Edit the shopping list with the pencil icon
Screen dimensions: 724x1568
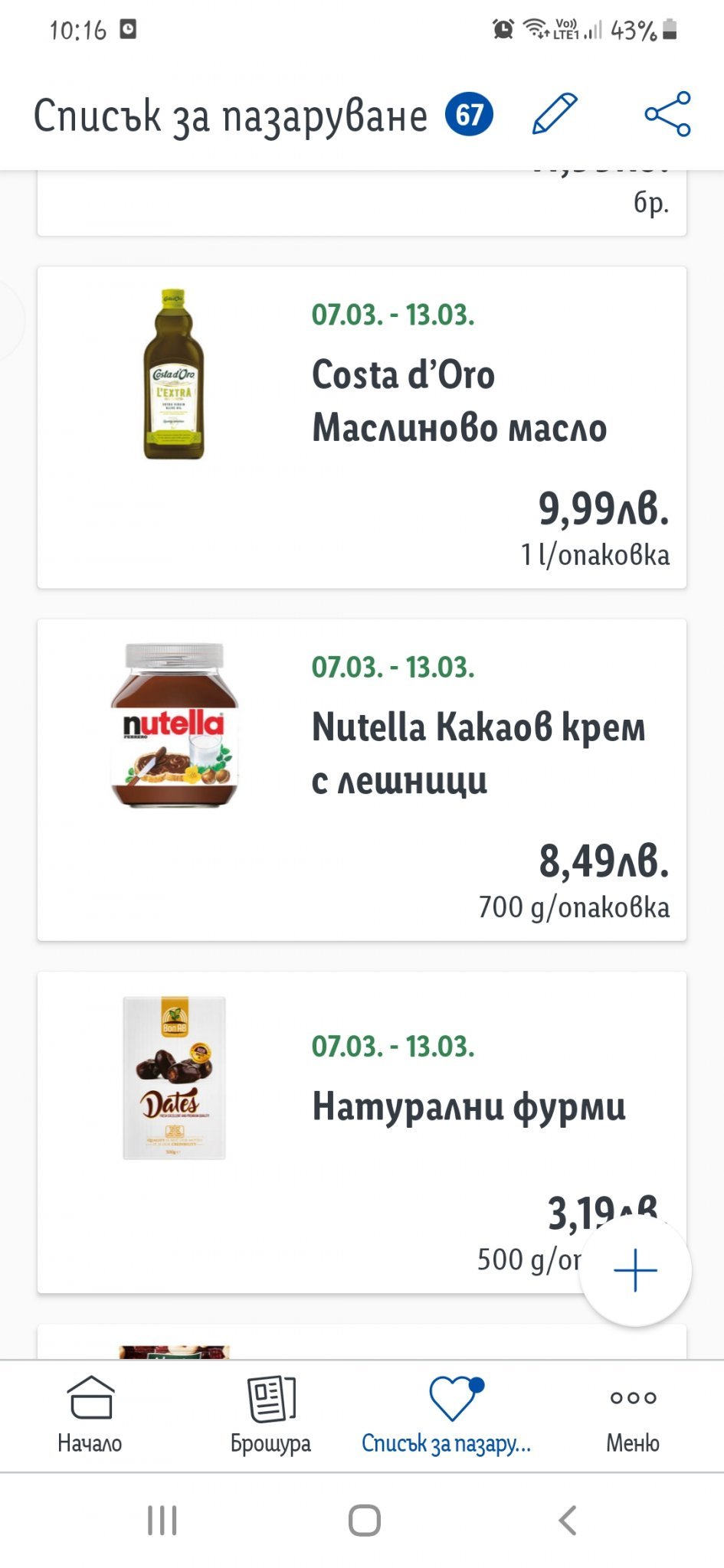(x=555, y=114)
